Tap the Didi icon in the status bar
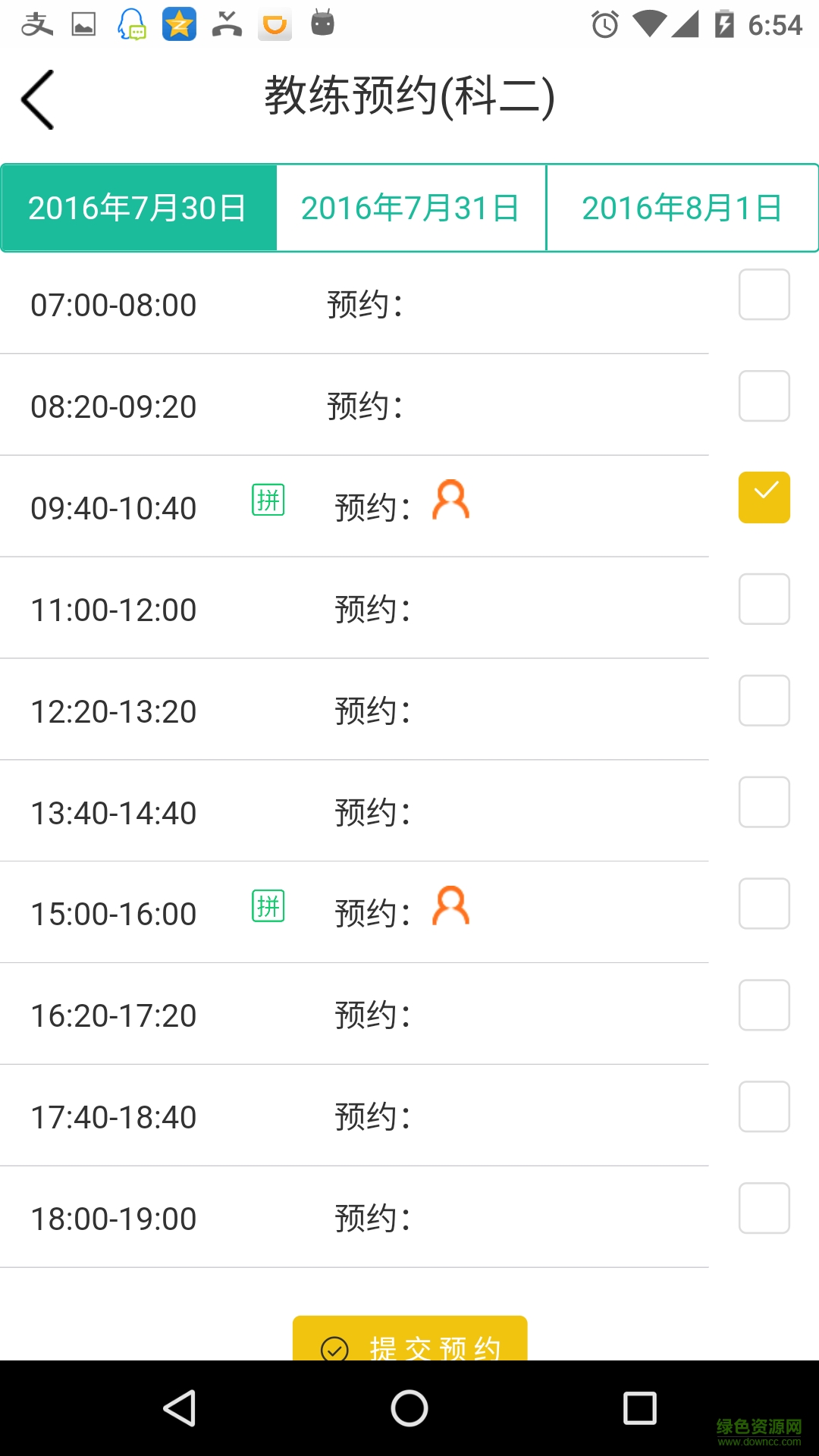 pyautogui.click(x=274, y=24)
